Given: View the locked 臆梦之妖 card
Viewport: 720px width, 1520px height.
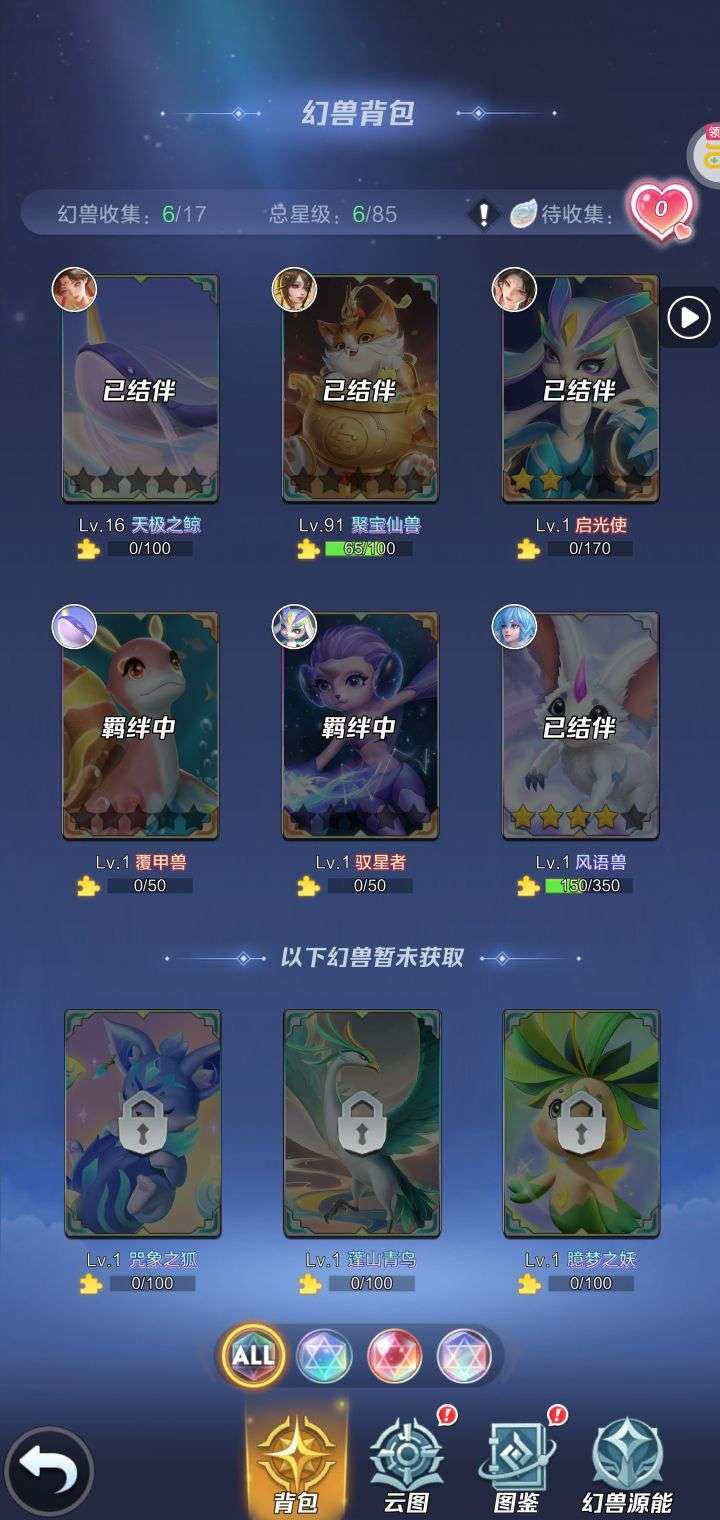Looking at the screenshot, I should coord(581,1123).
